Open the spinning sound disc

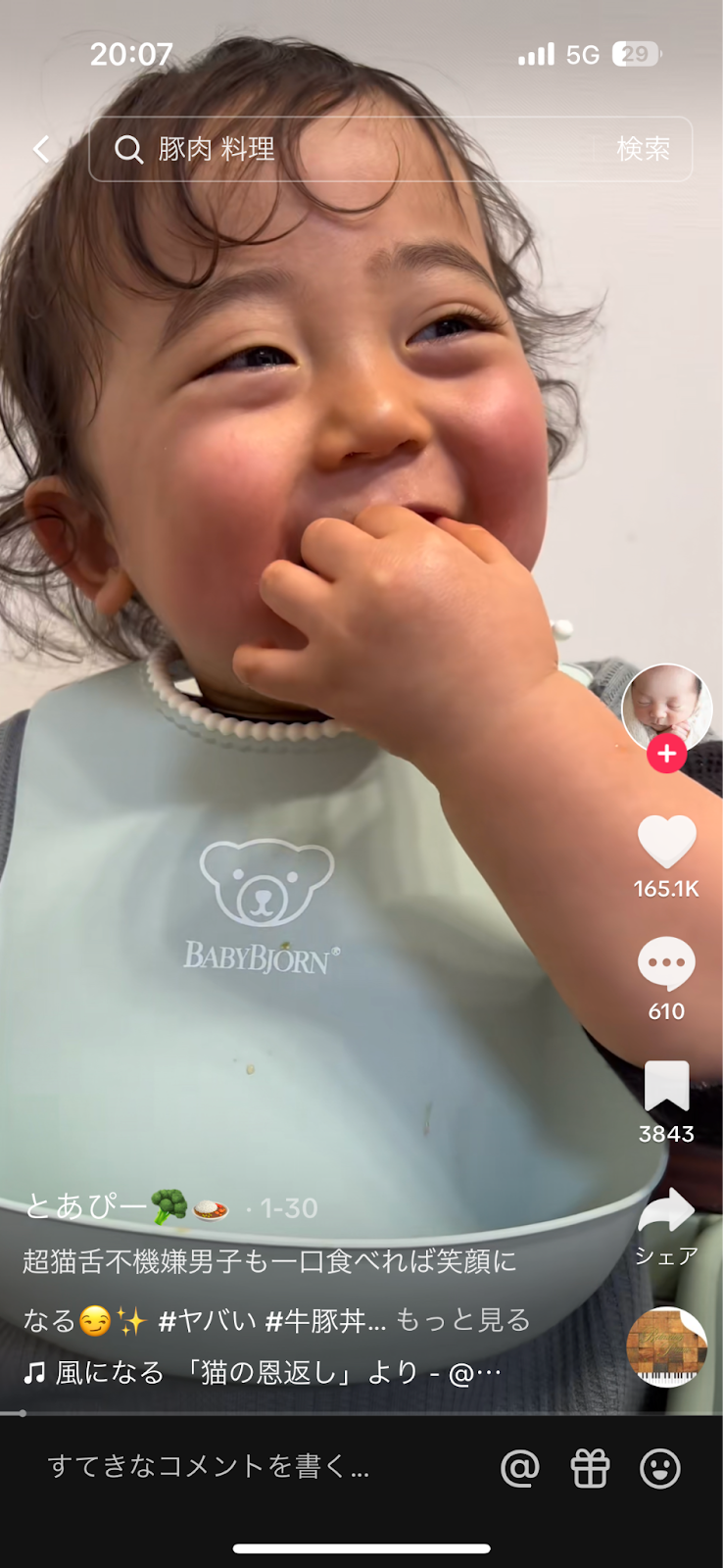pos(666,1347)
